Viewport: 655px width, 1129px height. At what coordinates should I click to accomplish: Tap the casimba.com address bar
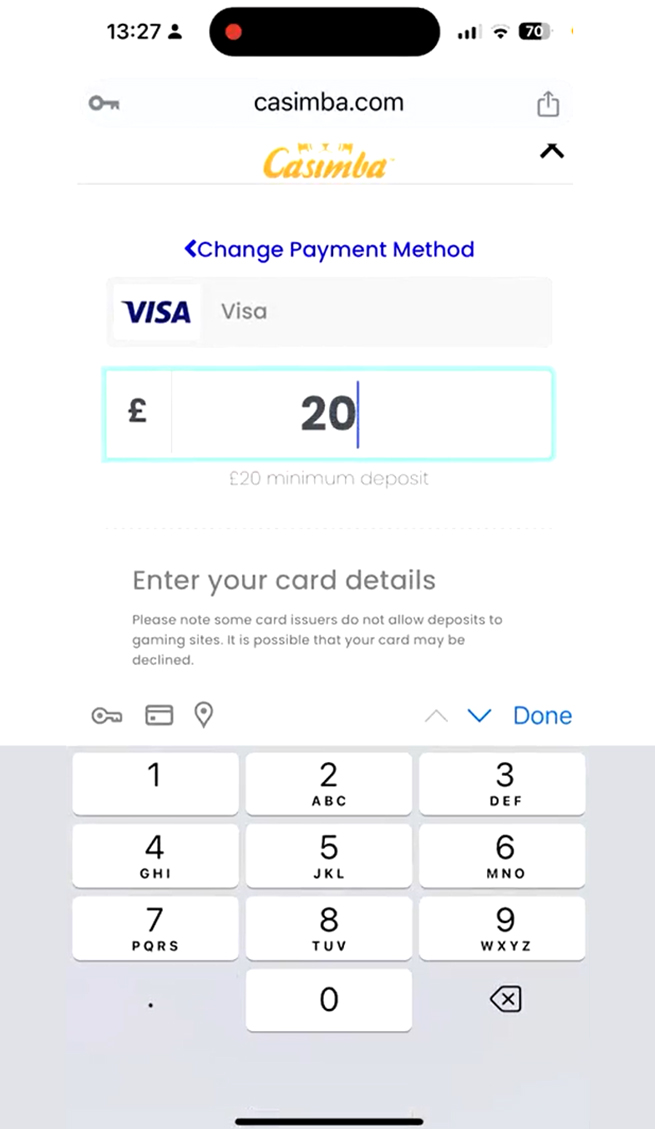pyautogui.click(x=329, y=103)
